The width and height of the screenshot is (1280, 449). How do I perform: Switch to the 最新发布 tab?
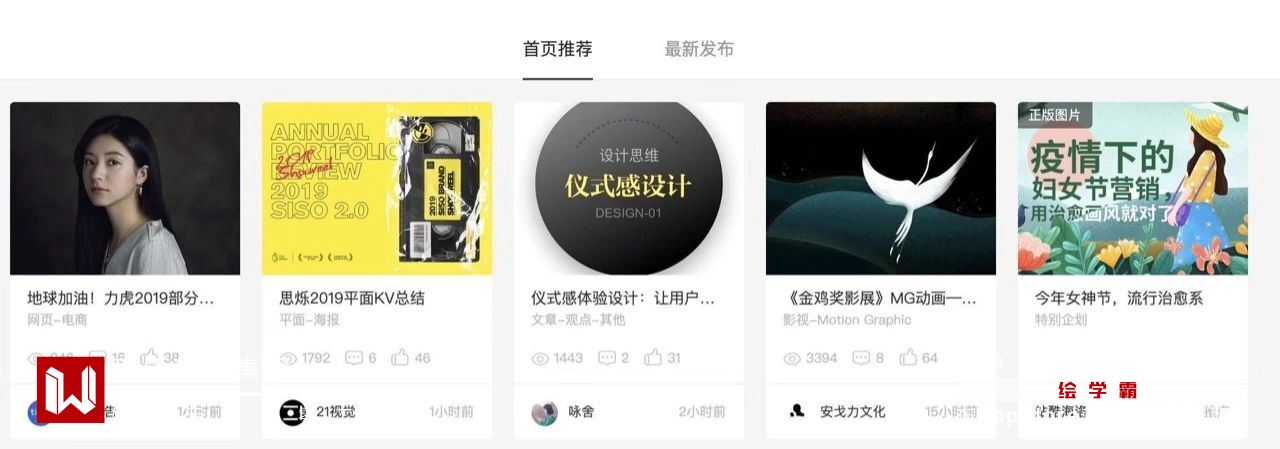pyautogui.click(x=699, y=49)
